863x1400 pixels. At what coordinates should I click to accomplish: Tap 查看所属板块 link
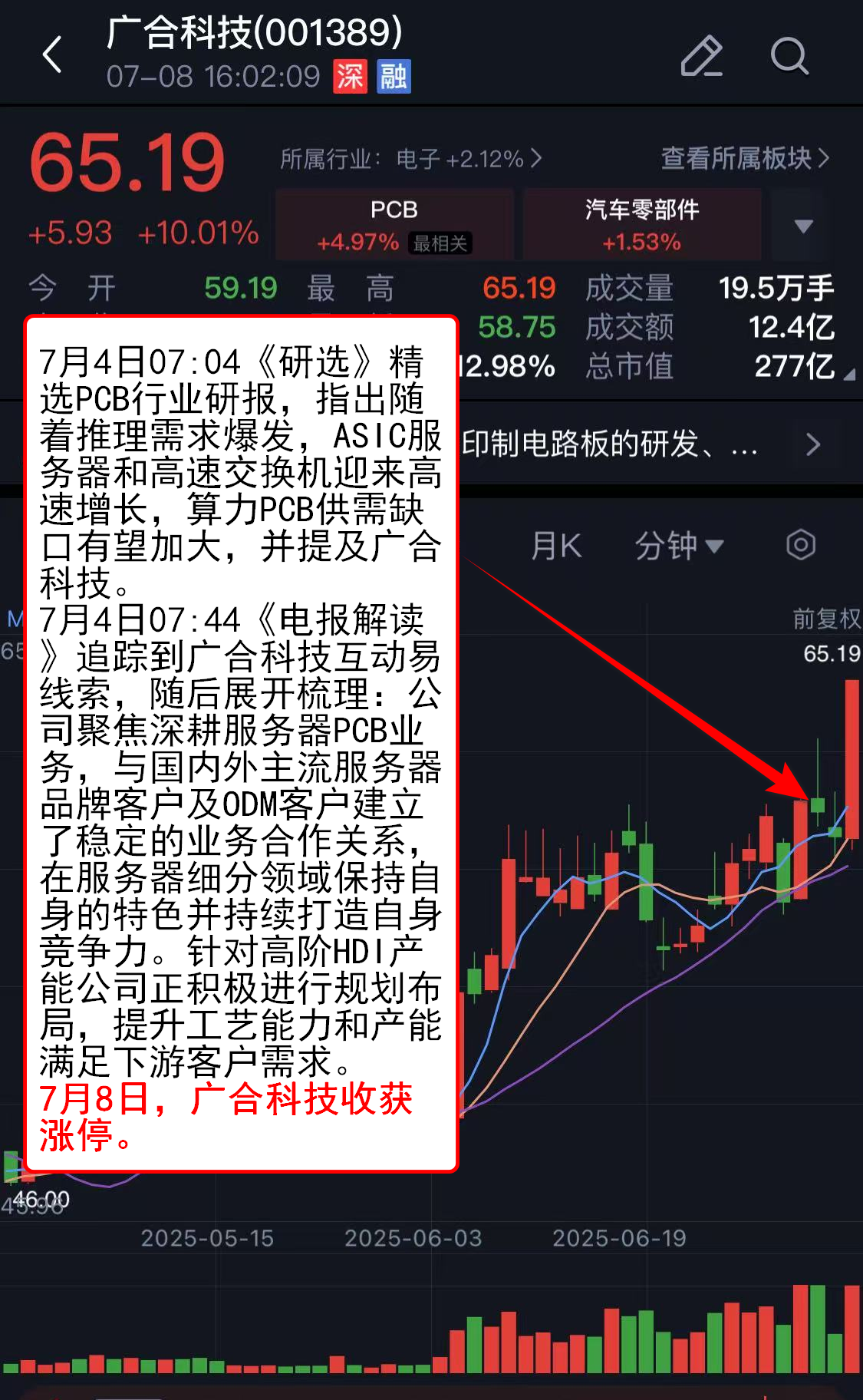click(x=744, y=158)
